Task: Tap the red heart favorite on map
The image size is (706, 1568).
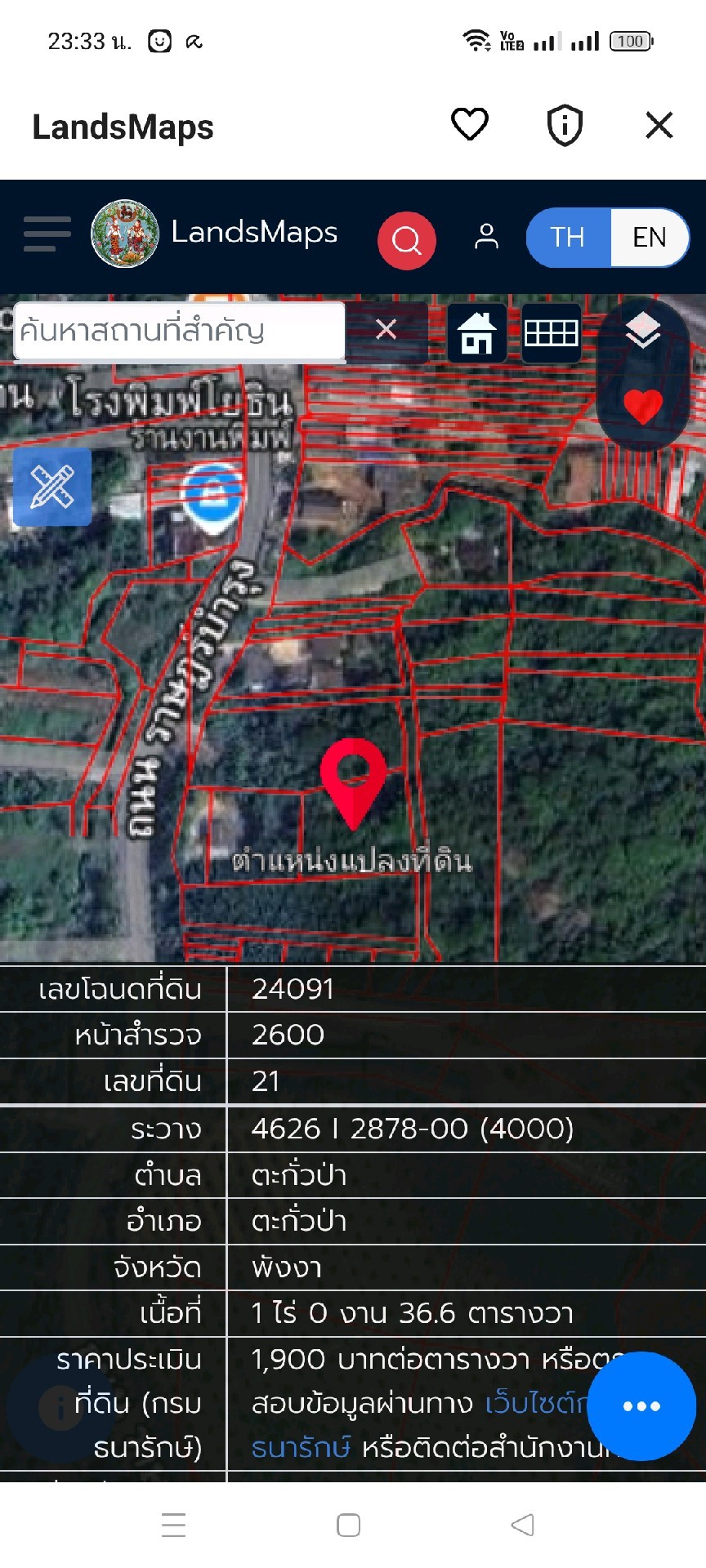Action: (643, 407)
